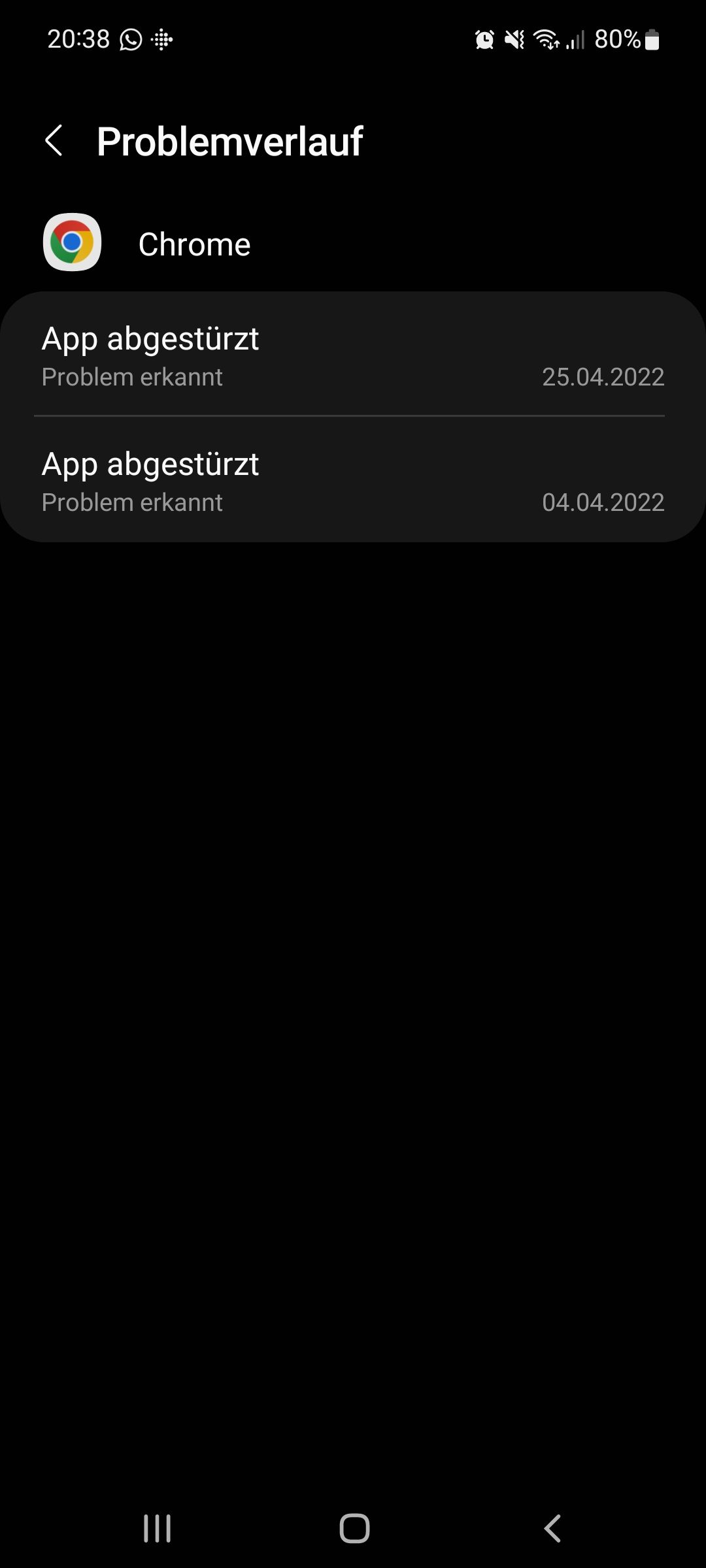Tap the 80% battery percentage text
Screen dimensions: 706x1568
[x=616, y=39]
